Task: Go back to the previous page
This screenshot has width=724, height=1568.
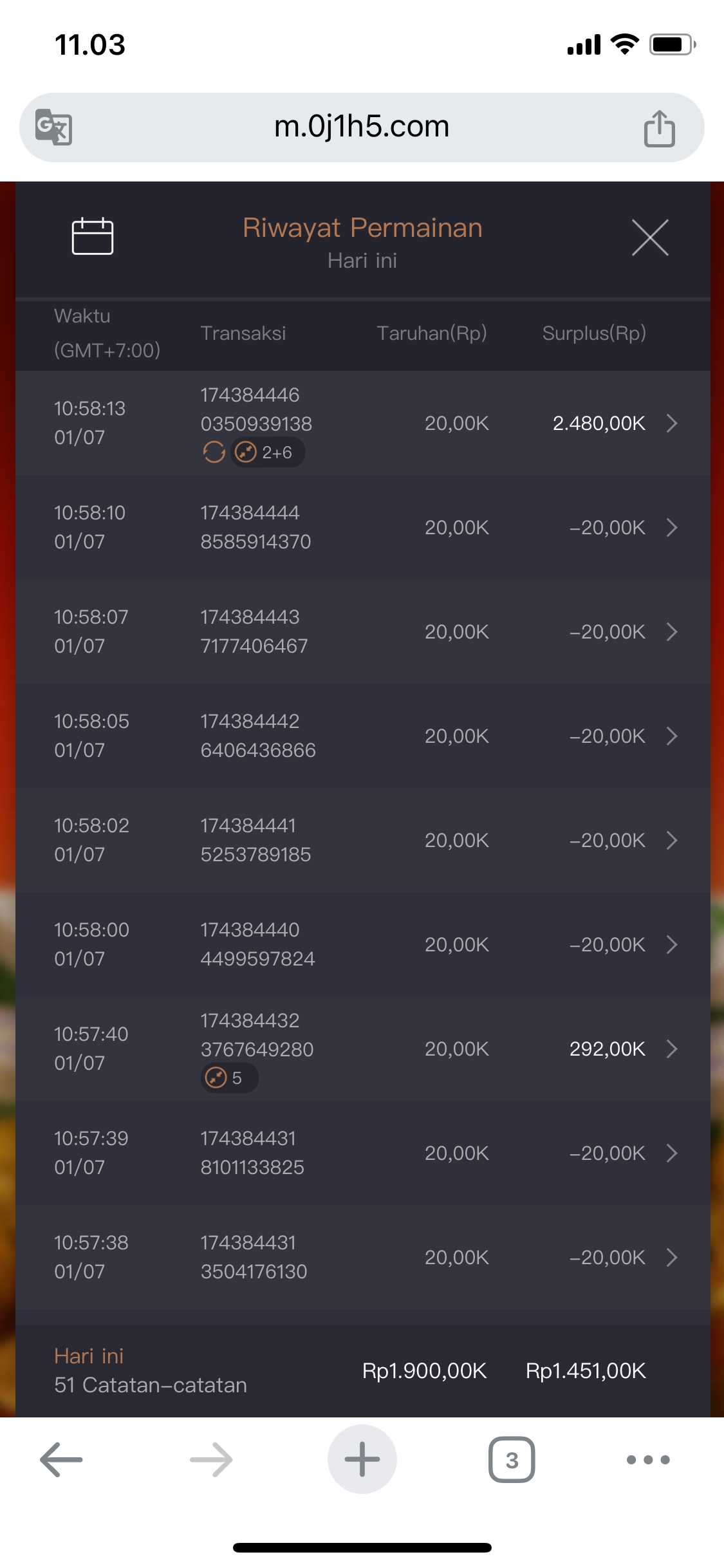Action: tap(61, 1459)
